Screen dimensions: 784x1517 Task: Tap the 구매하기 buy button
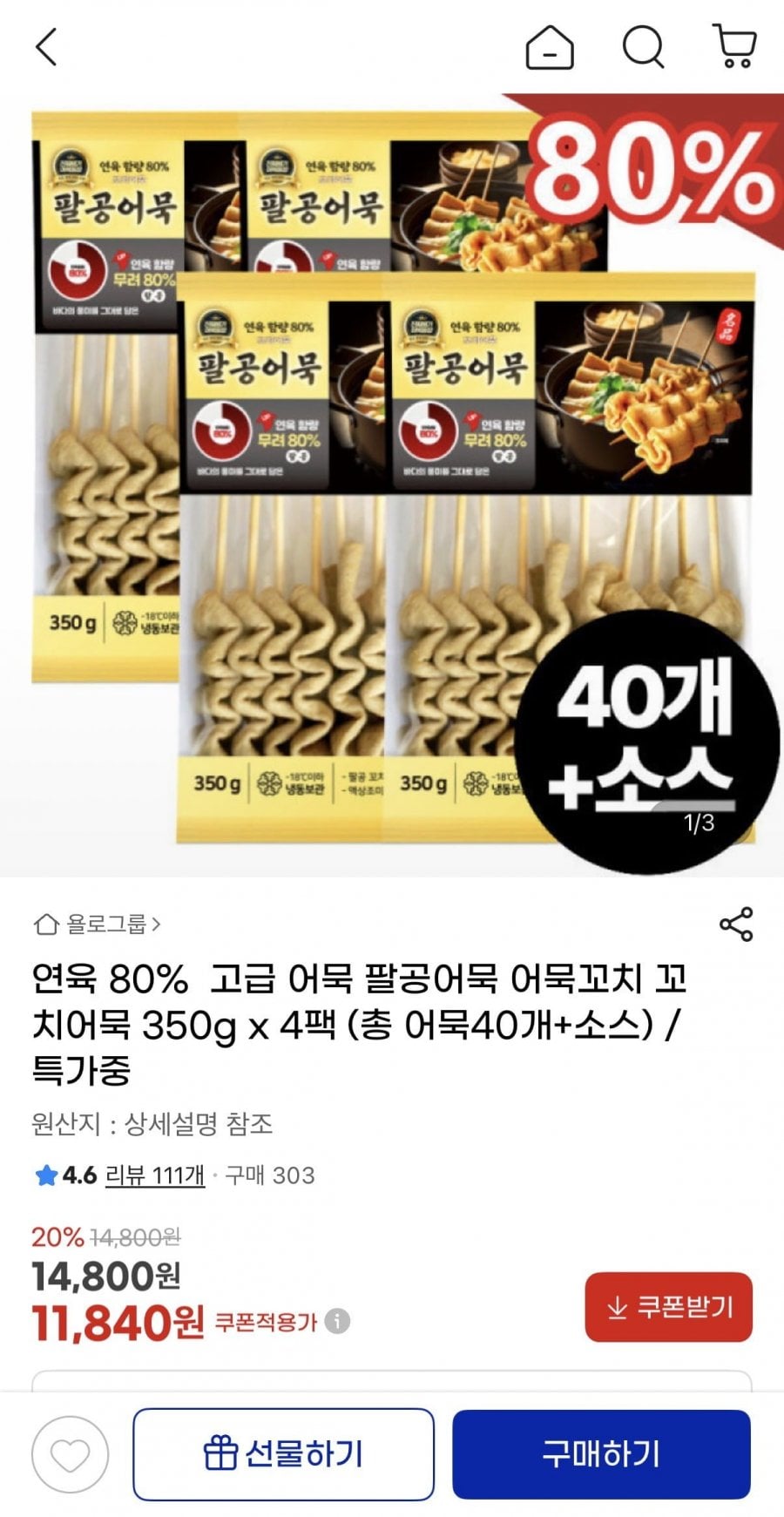[x=601, y=1454]
